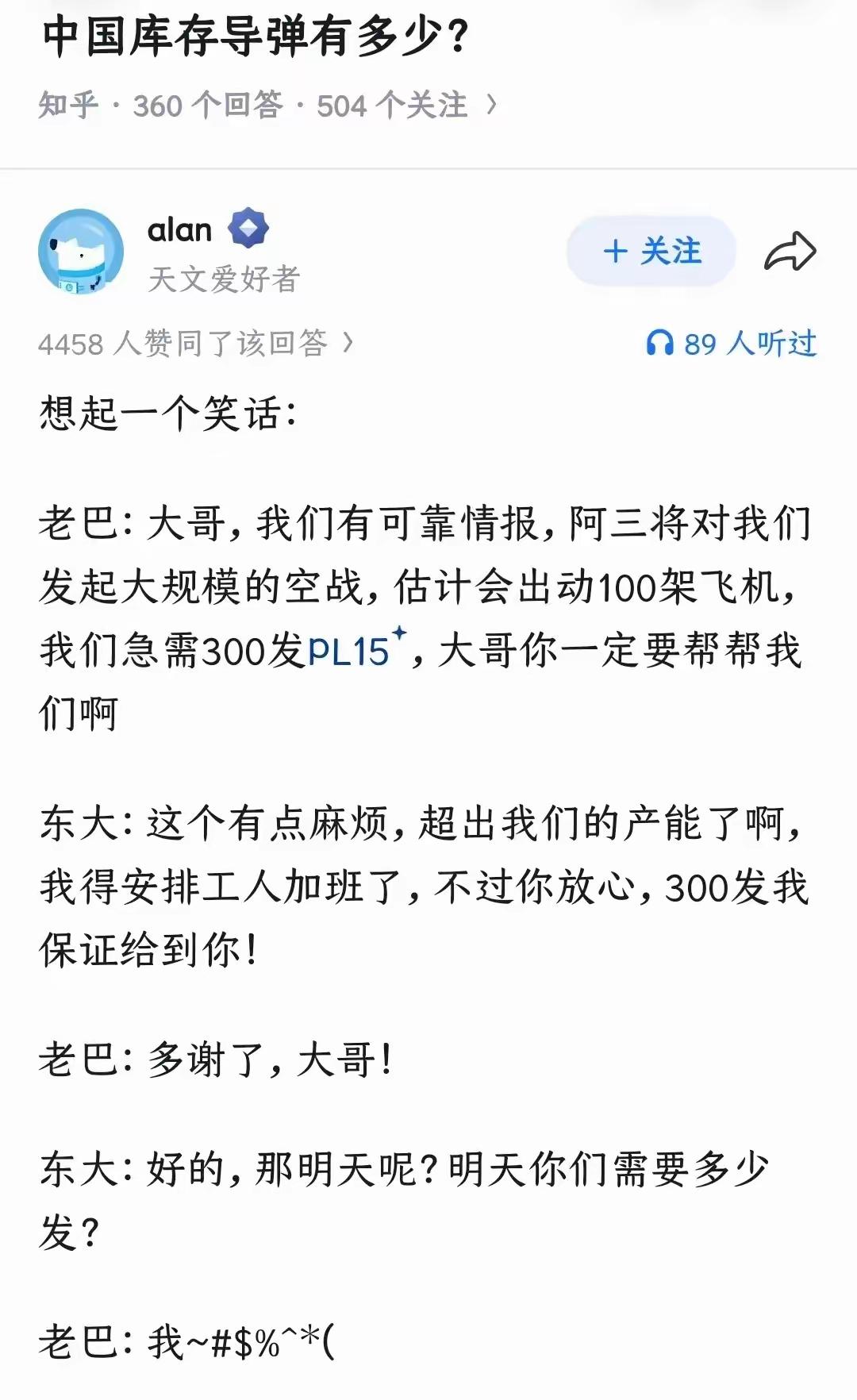Follow alan via the 关注 button
Screen dimensions: 857x1400
(x=651, y=253)
